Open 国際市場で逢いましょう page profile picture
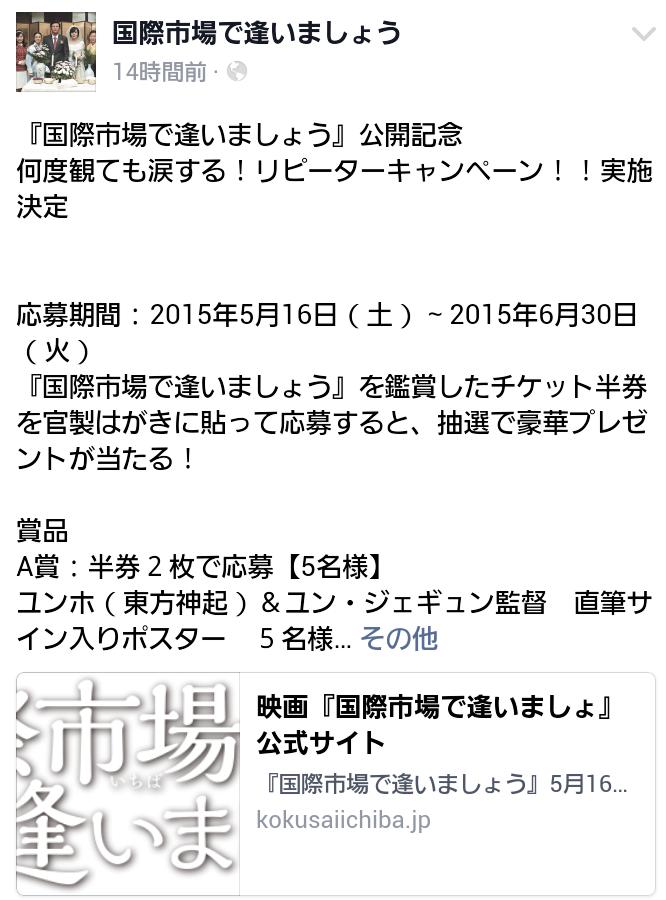This screenshot has height=900, width=666. point(56,52)
